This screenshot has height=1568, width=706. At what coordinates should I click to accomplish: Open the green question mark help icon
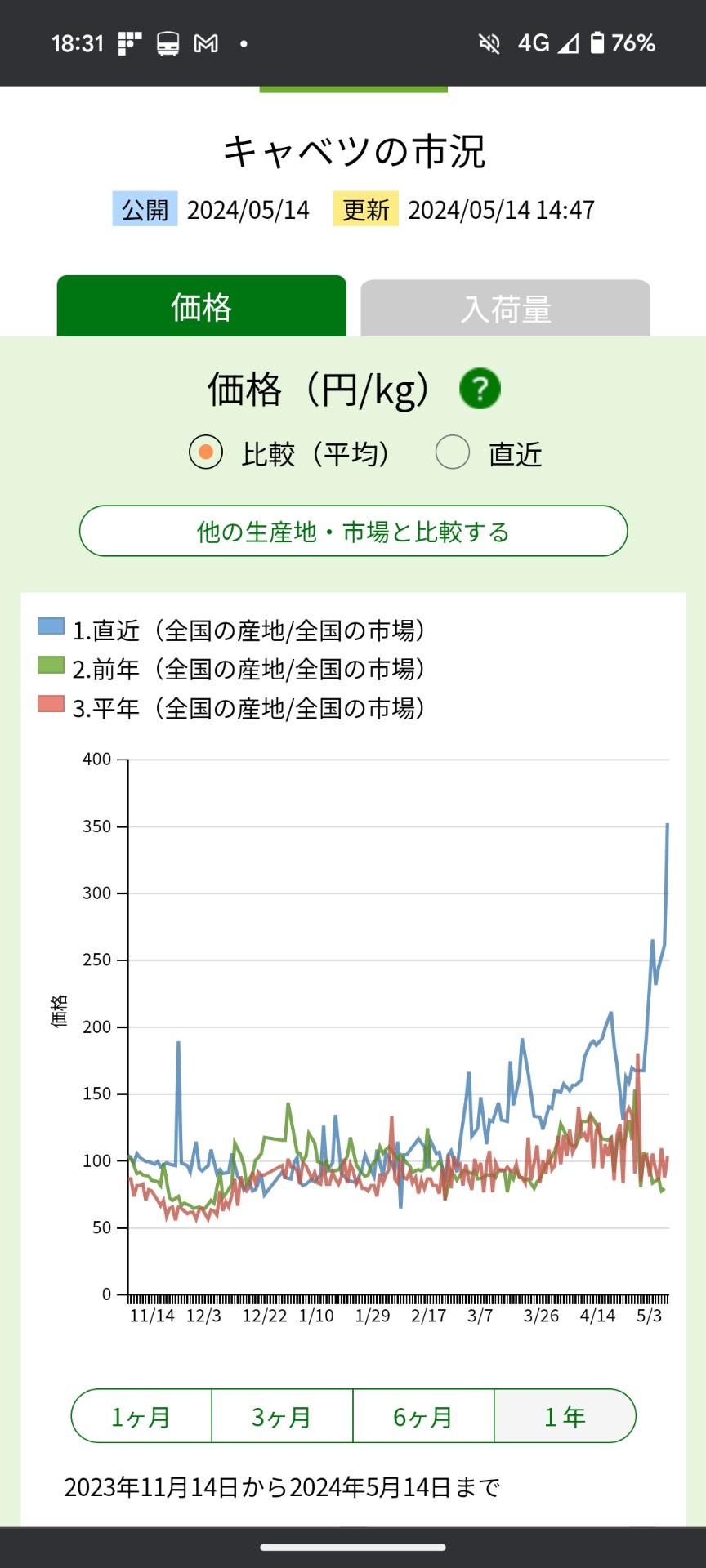tap(480, 389)
